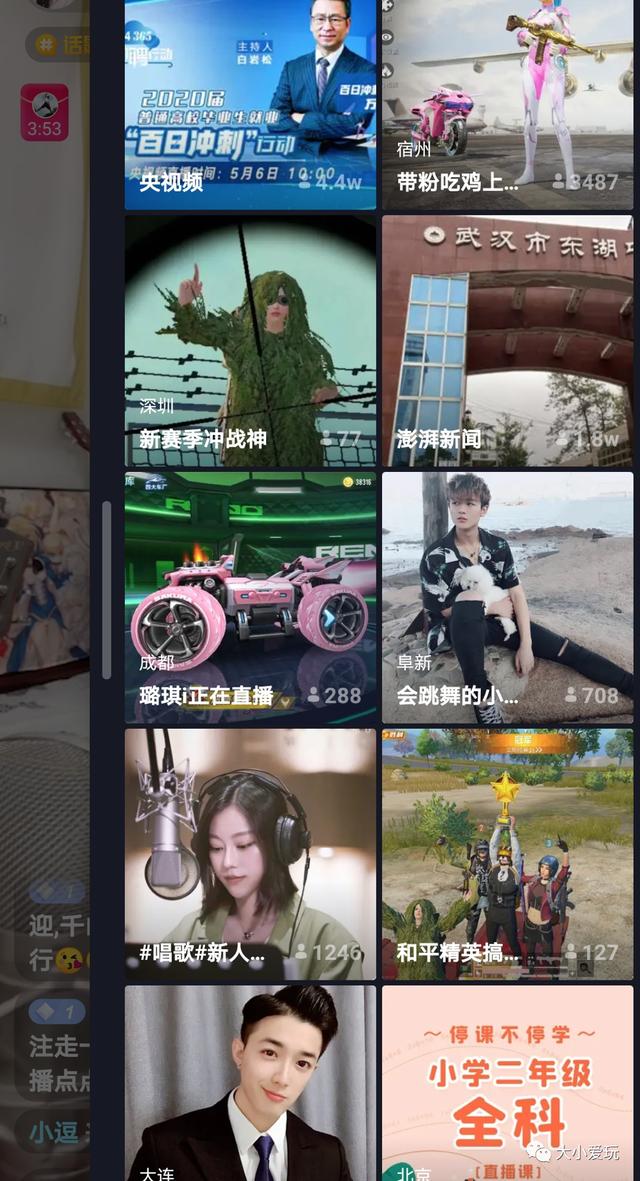Image resolution: width=640 pixels, height=1181 pixels.
Task: Open the #唱歌#新人 singing live stream
Action: [x=250, y=853]
